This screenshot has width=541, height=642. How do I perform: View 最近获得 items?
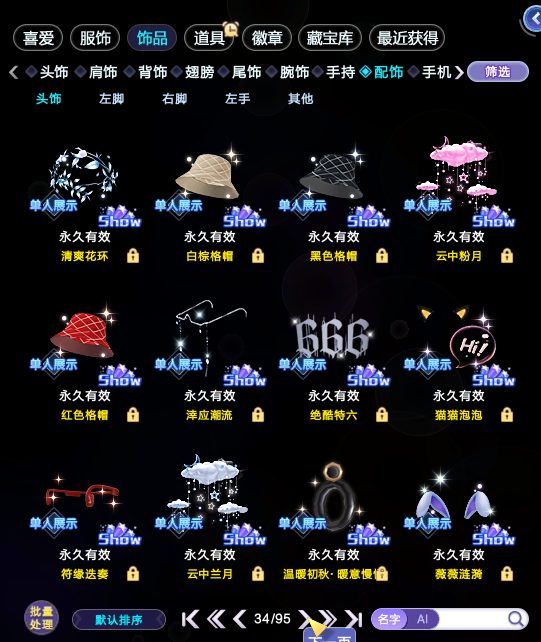click(407, 38)
